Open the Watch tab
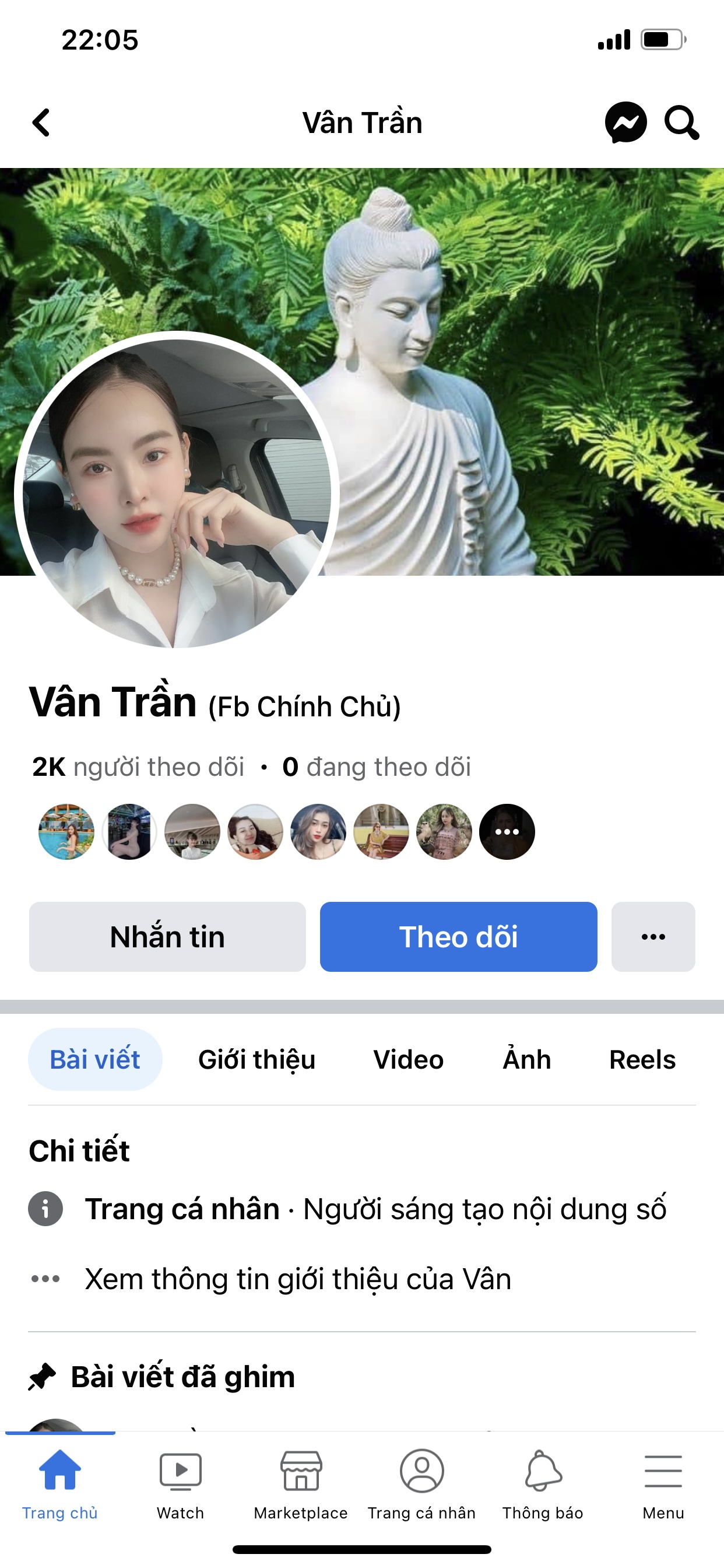Screen dimensions: 724x1568 coord(180,1484)
